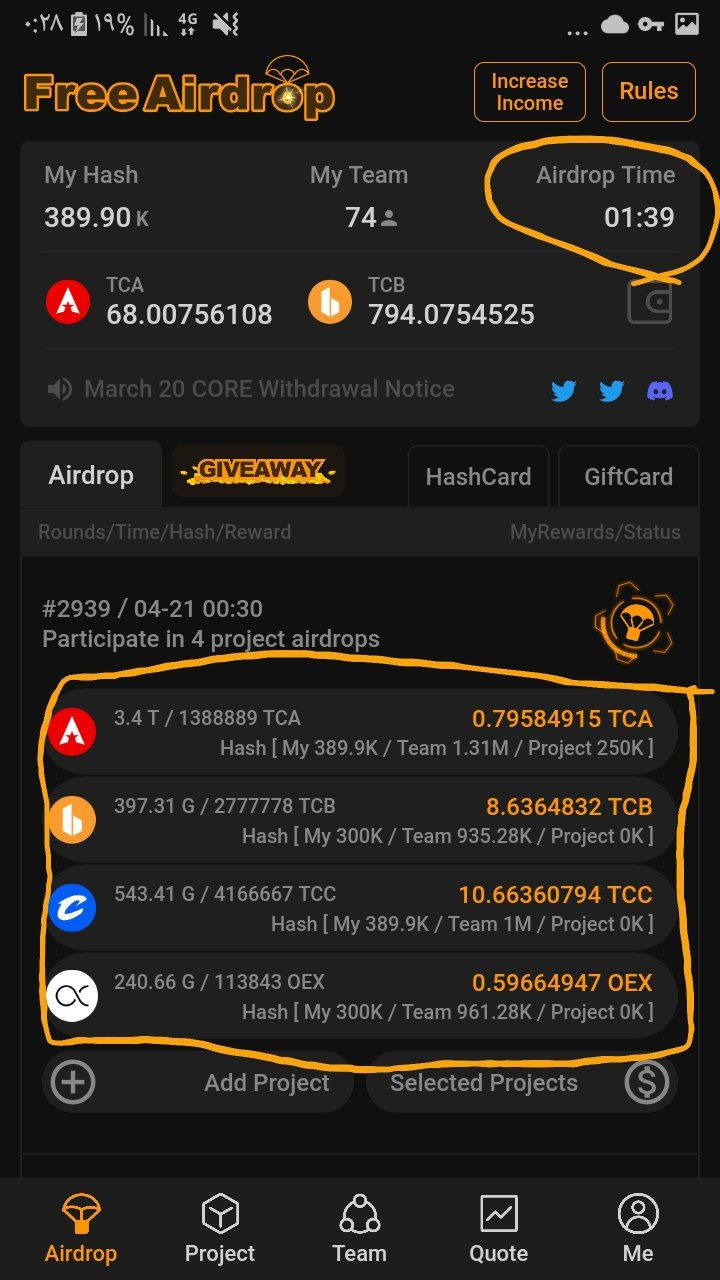The image size is (720, 1280).
Task: Open the GIVEAWAY tab
Action: point(258,470)
